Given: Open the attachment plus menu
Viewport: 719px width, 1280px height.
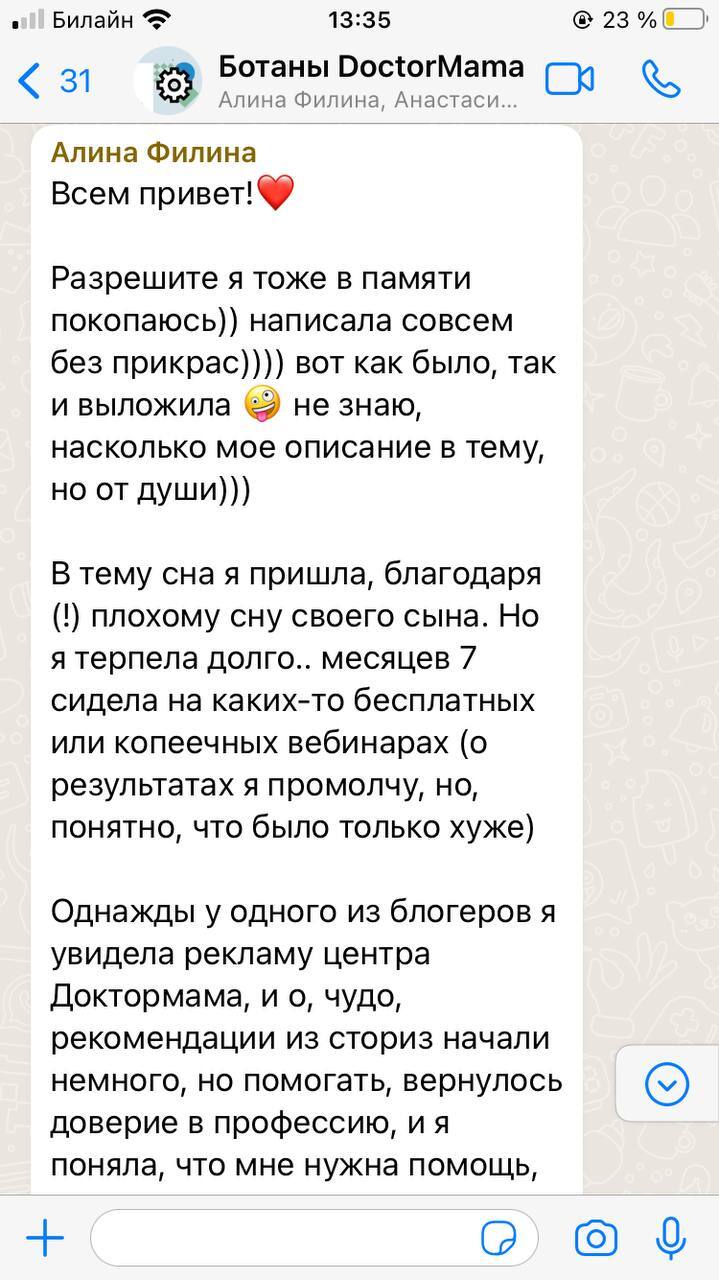Looking at the screenshot, I should 45,1239.
